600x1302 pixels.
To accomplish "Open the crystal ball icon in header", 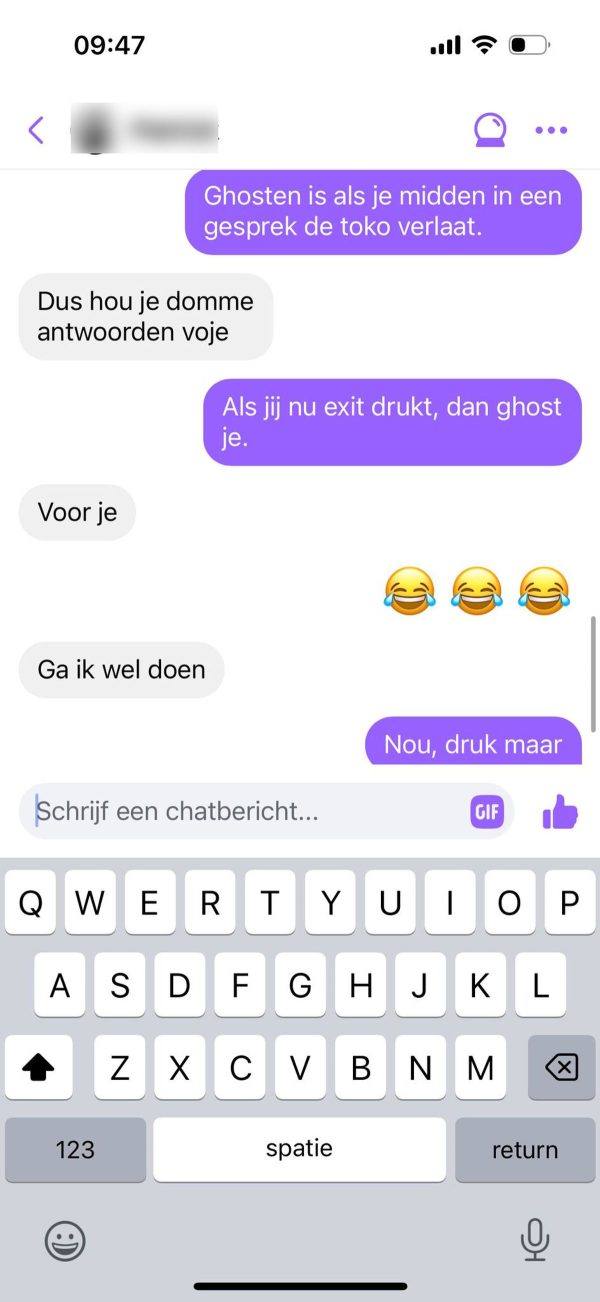I will (x=490, y=130).
